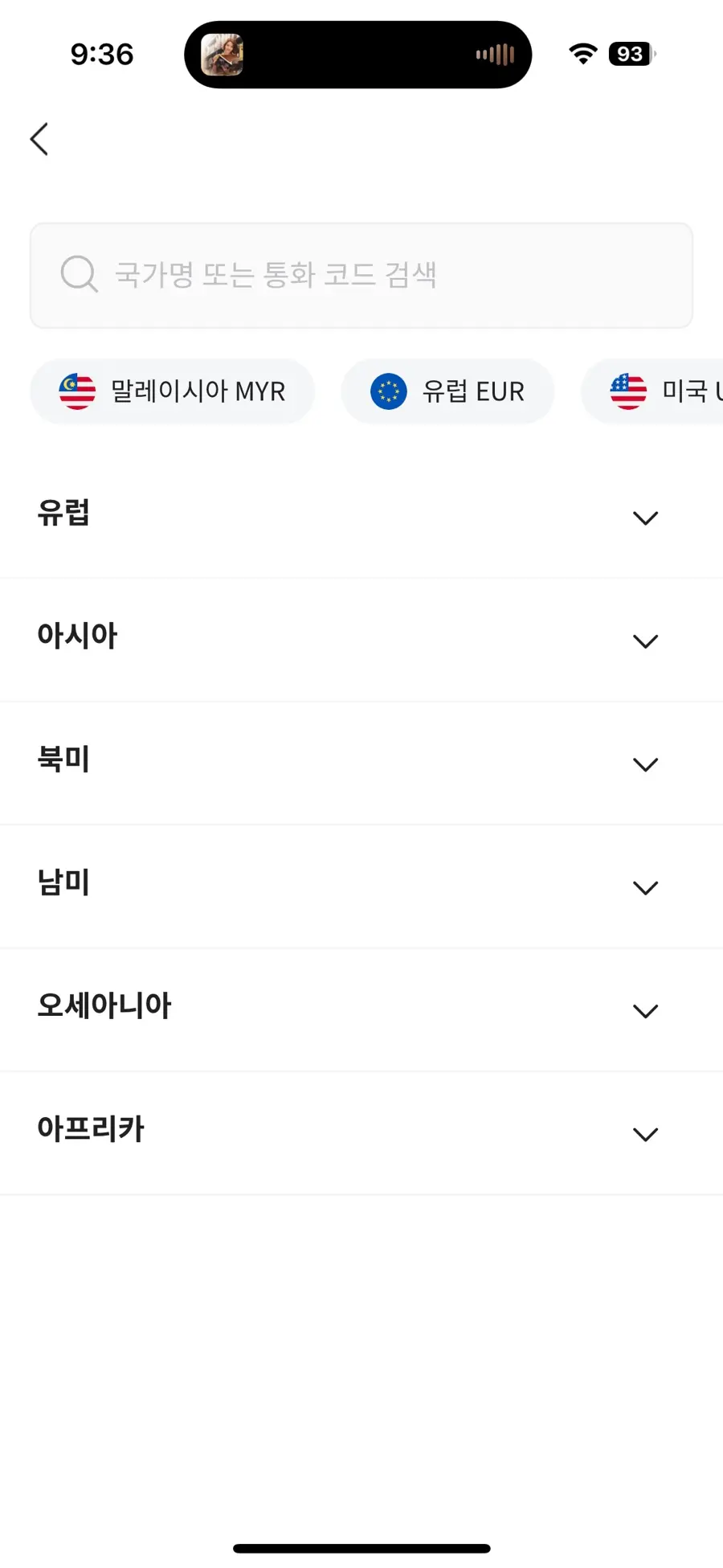Expand the 남미 region list
The image size is (723, 1568).
coord(361,886)
